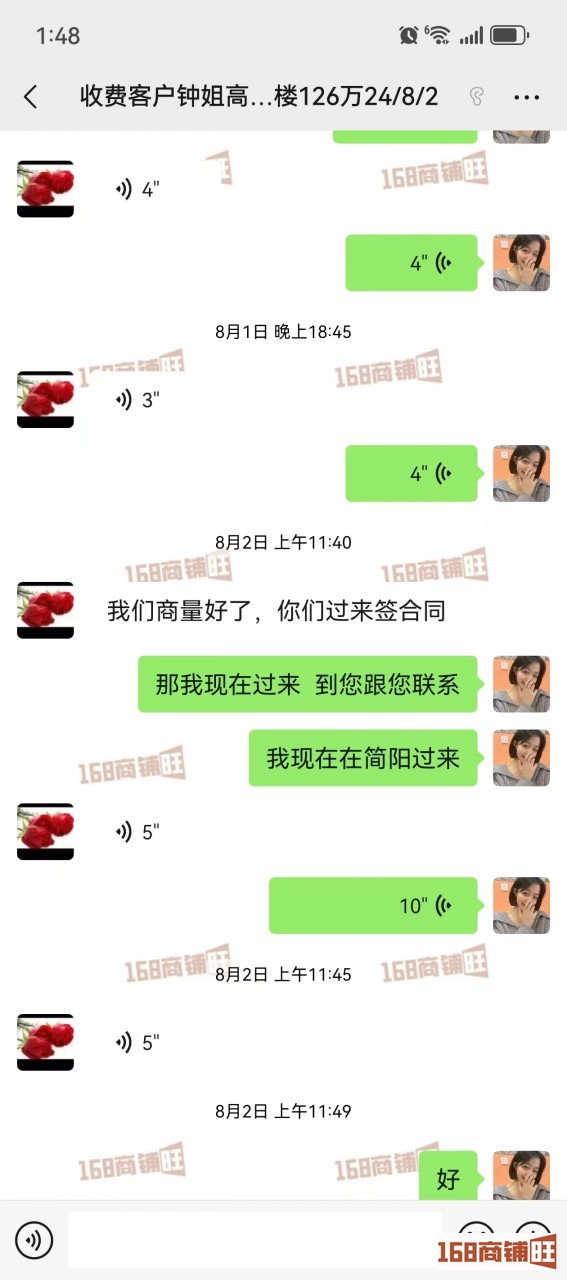567x1280 pixels.
Task: Focus the message text input field
Action: [x=255, y=1241]
